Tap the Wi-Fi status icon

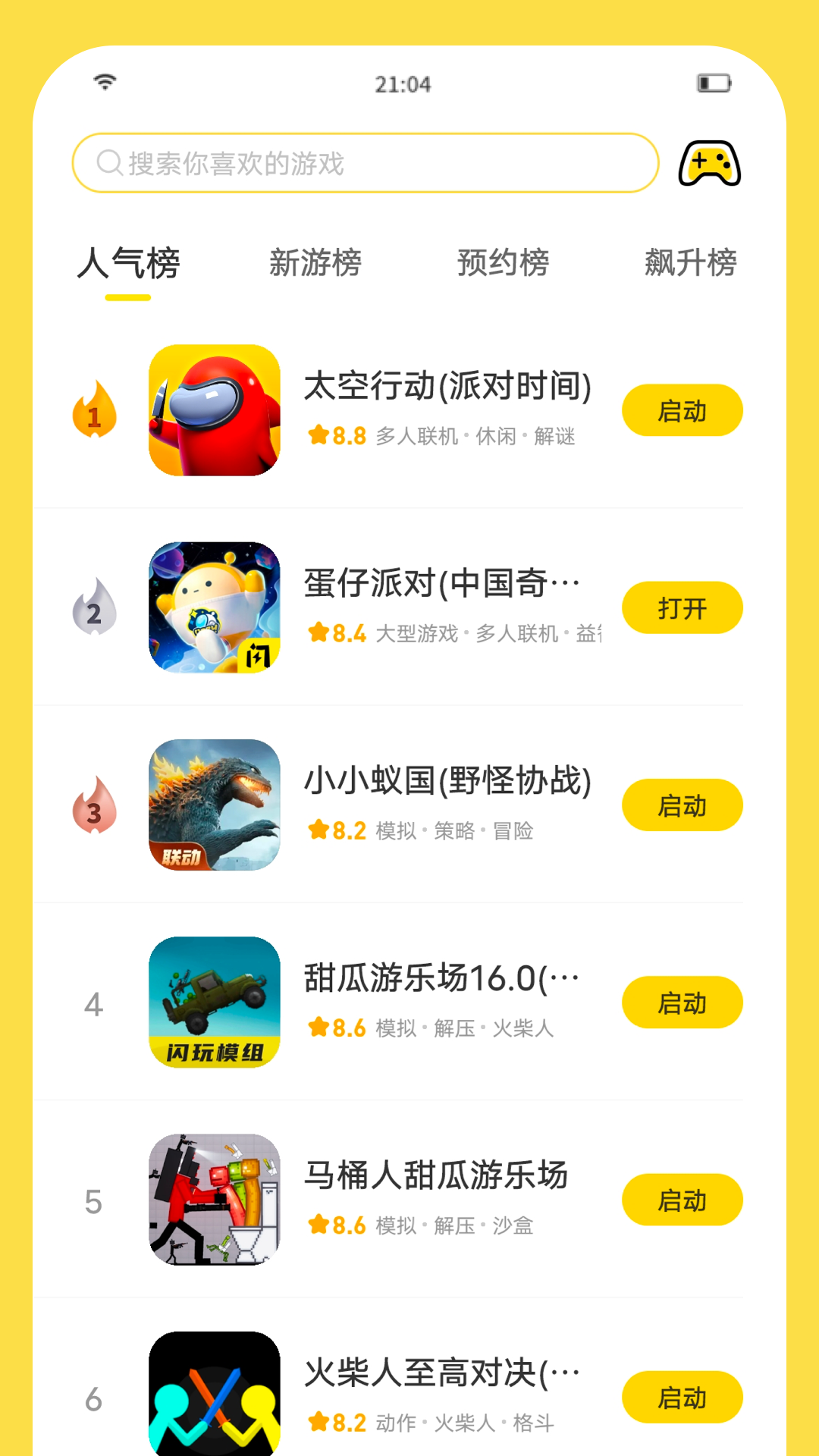click(x=104, y=82)
